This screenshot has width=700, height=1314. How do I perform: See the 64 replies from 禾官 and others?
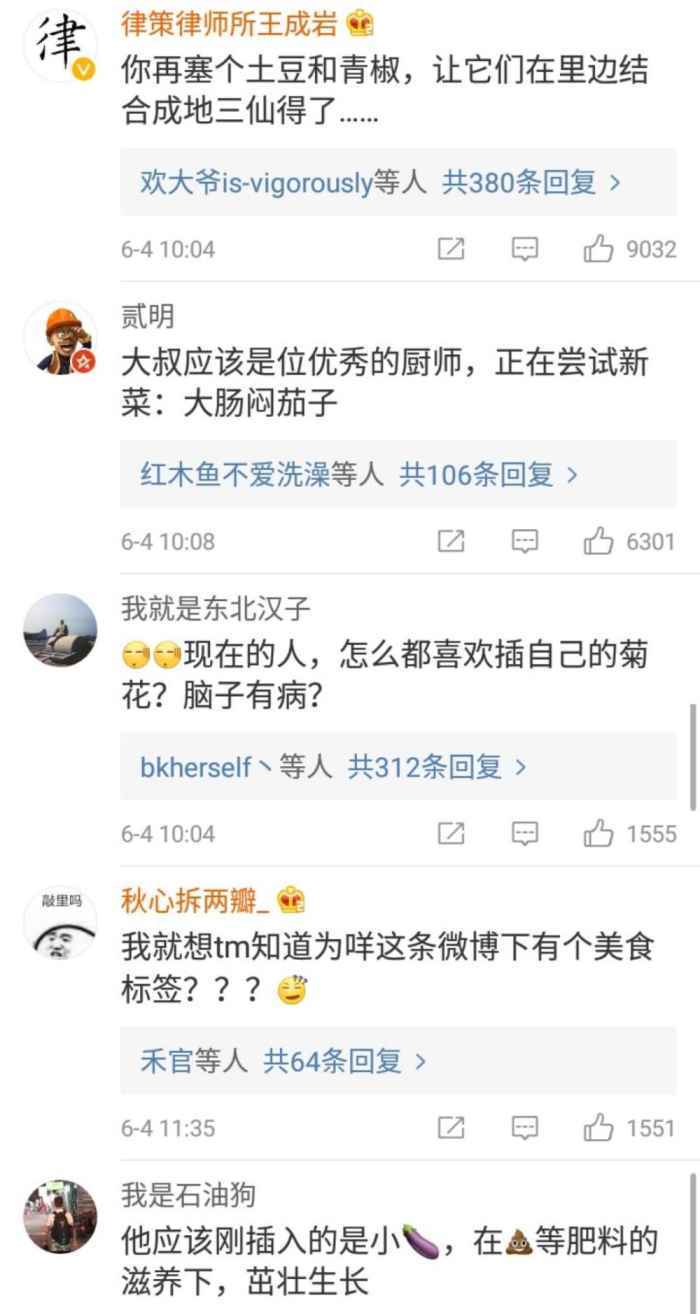283,1061
